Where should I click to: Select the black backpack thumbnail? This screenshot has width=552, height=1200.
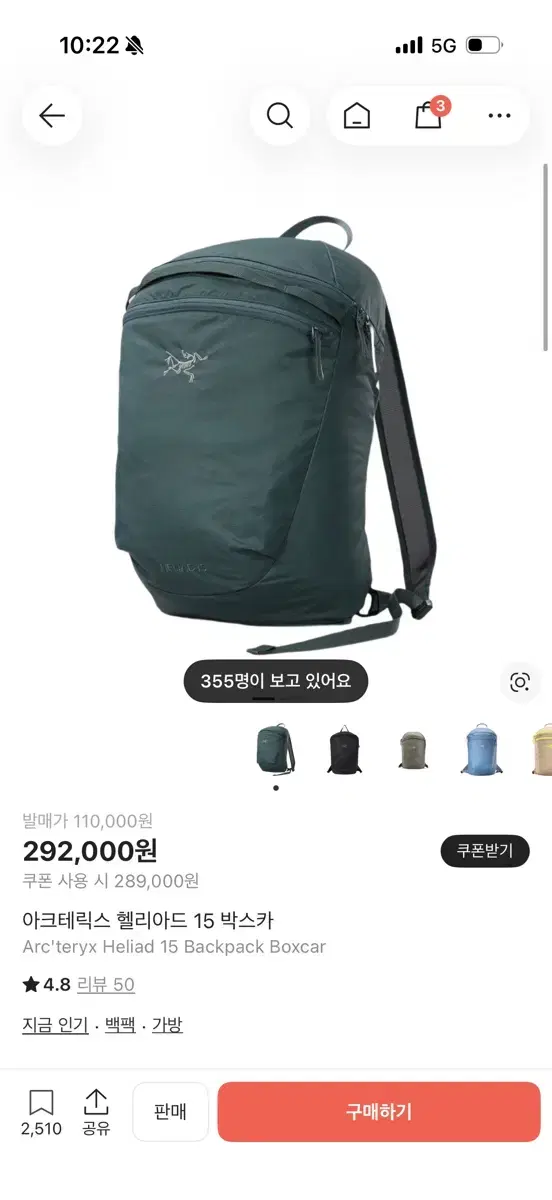344,749
